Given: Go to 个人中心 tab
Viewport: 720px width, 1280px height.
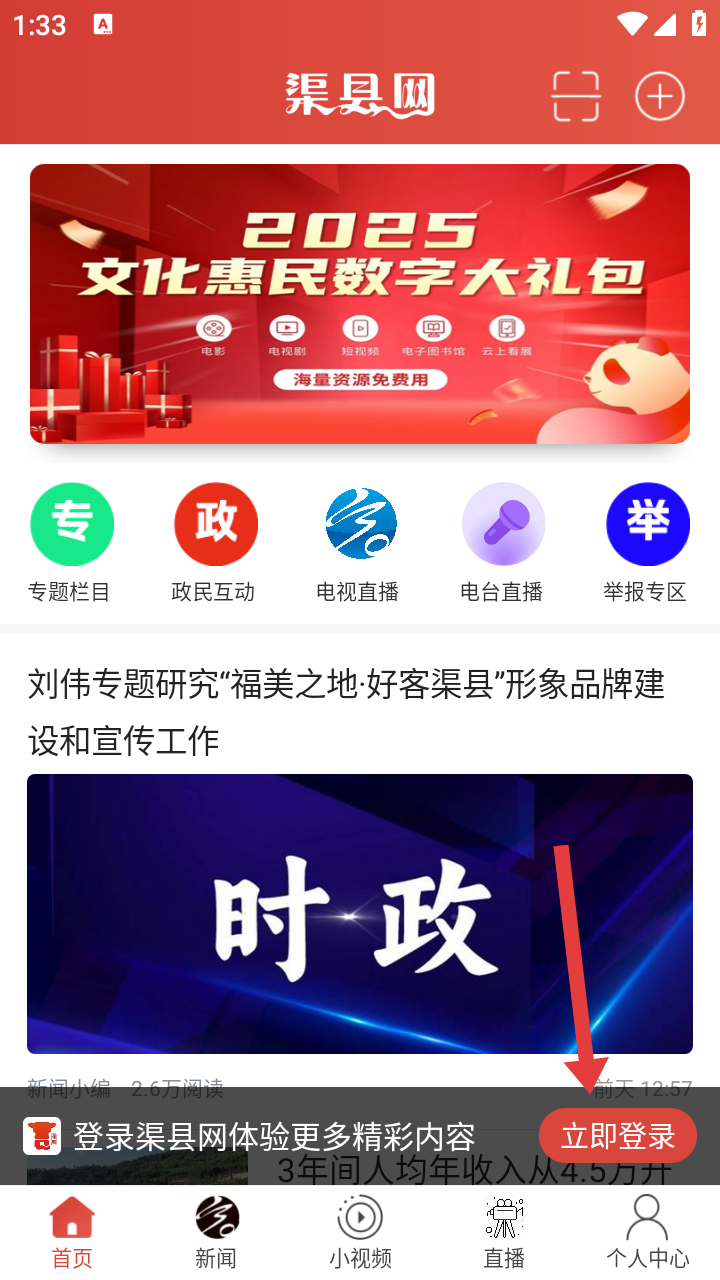Looking at the screenshot, I should [x=647, y=1232].
